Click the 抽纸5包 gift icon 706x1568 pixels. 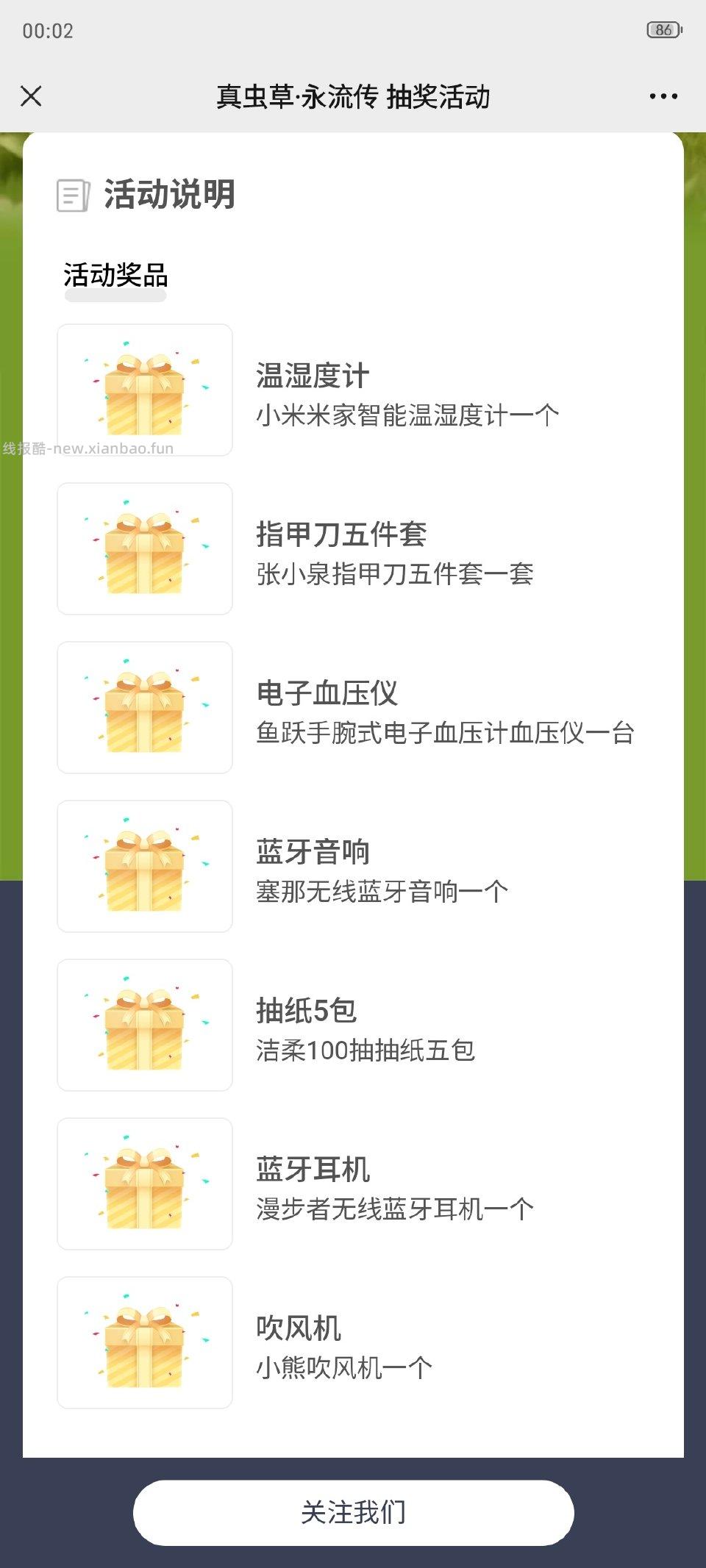point(145,1025)
